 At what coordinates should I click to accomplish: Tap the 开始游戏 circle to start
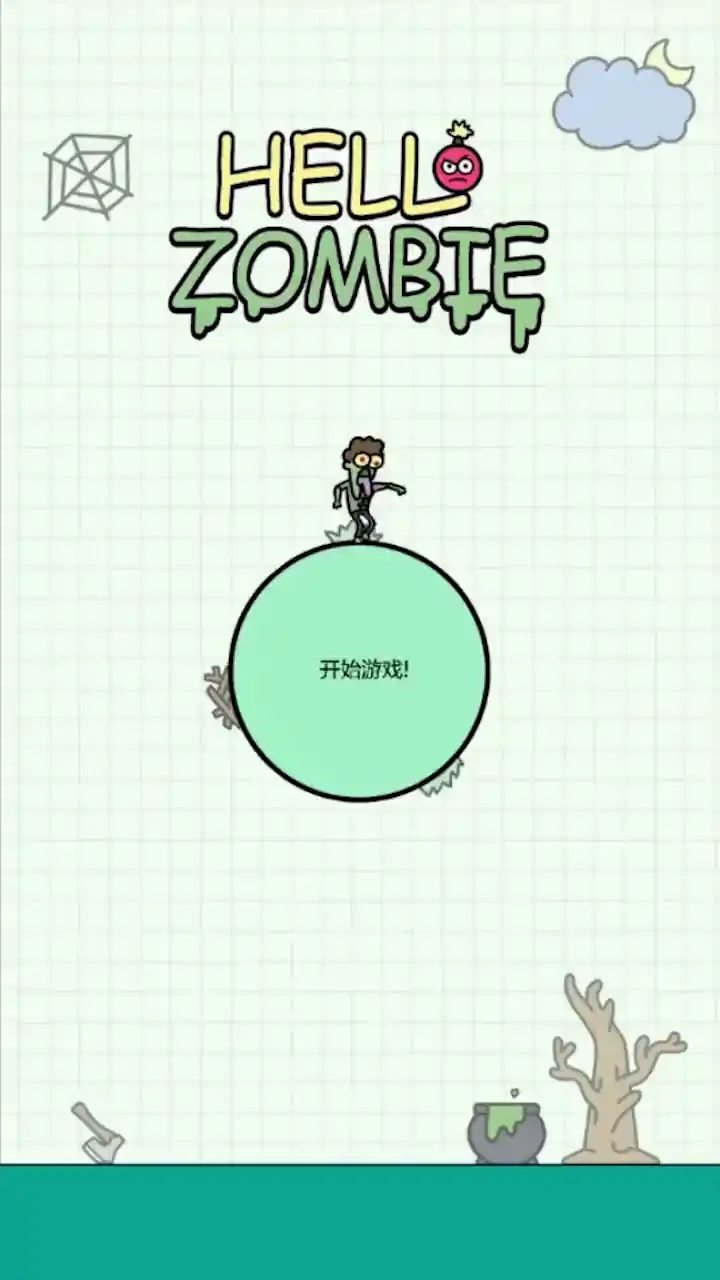(360, 670)
